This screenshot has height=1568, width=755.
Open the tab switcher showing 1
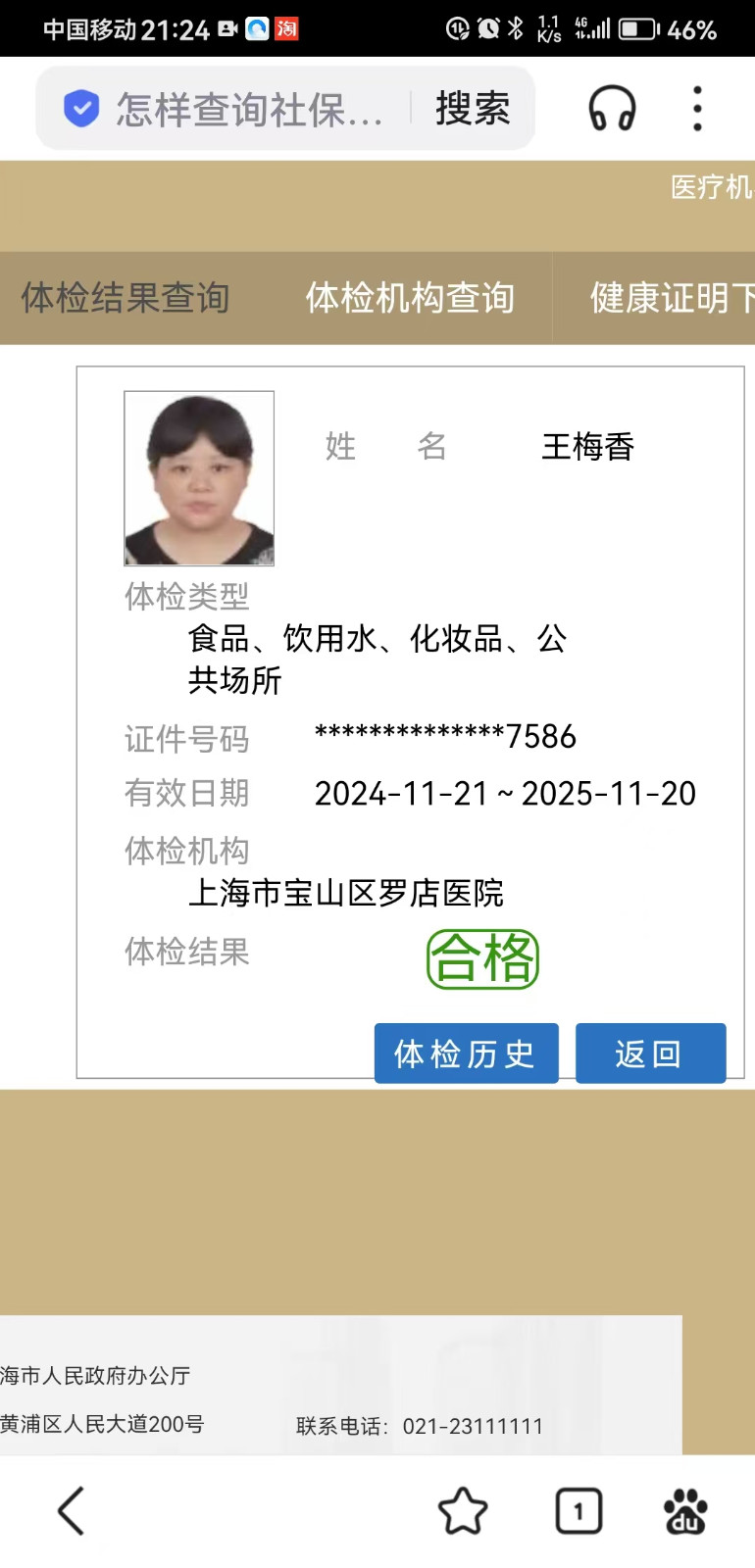pyautogui.click(x=579, y=1510)
